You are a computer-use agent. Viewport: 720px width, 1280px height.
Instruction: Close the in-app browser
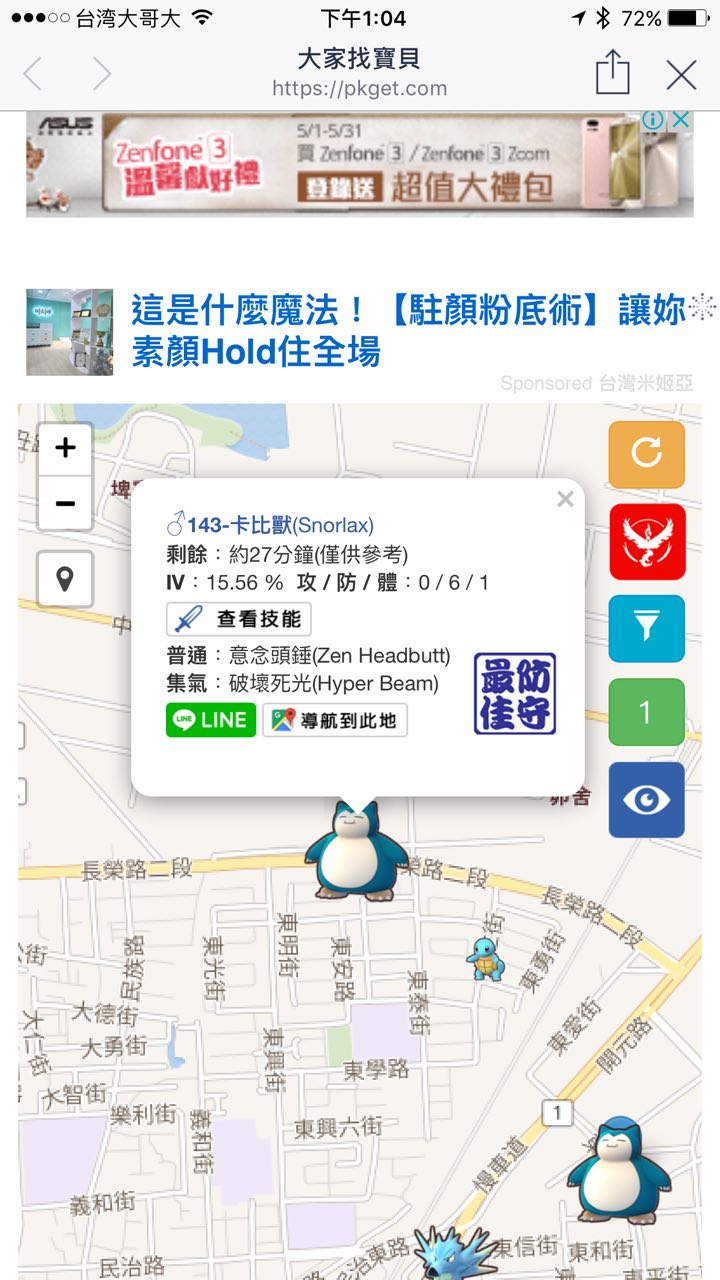[681, 74]
